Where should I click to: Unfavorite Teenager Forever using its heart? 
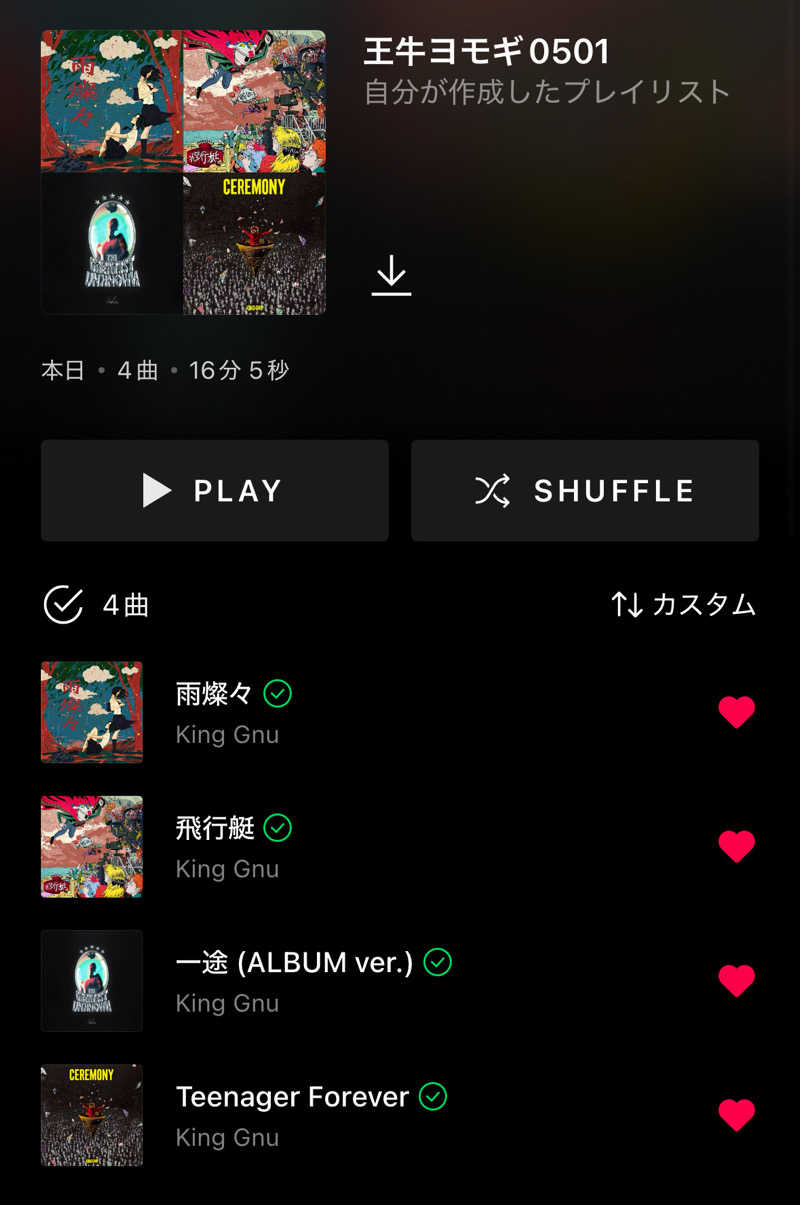(x=736, y=1115)
